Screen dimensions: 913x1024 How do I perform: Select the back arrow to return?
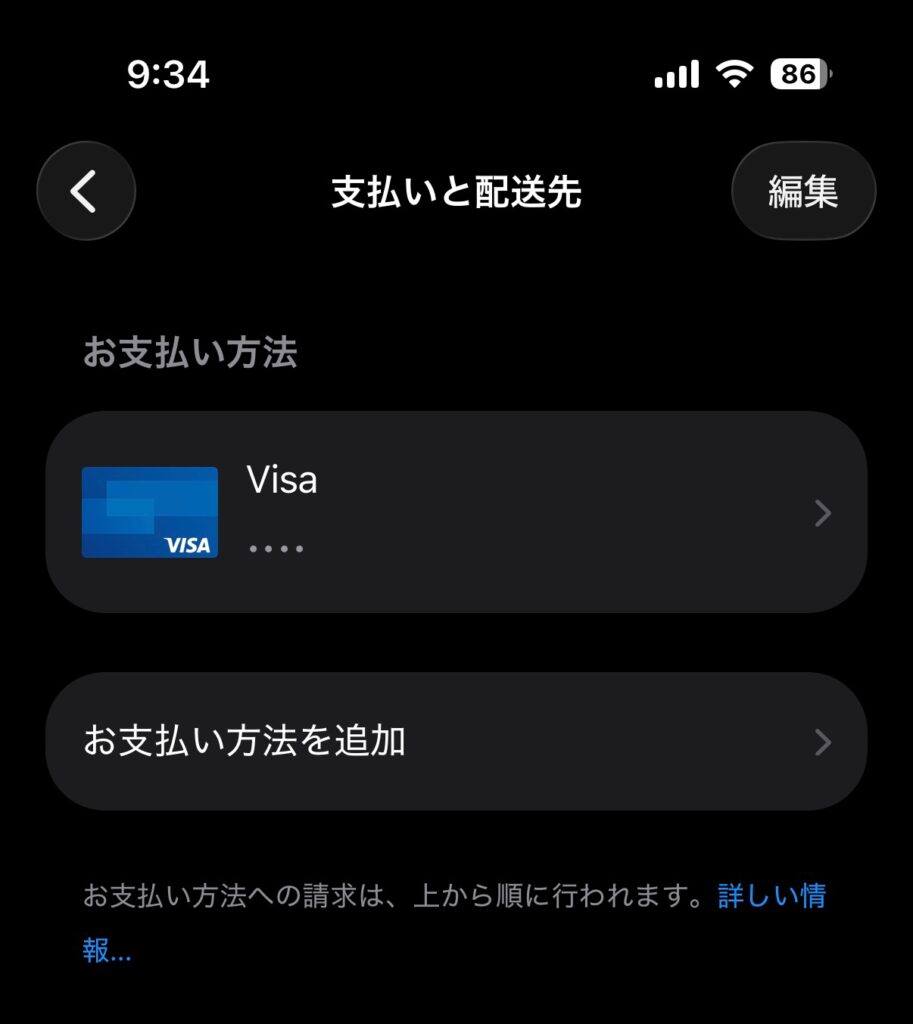tap(85, 190)
